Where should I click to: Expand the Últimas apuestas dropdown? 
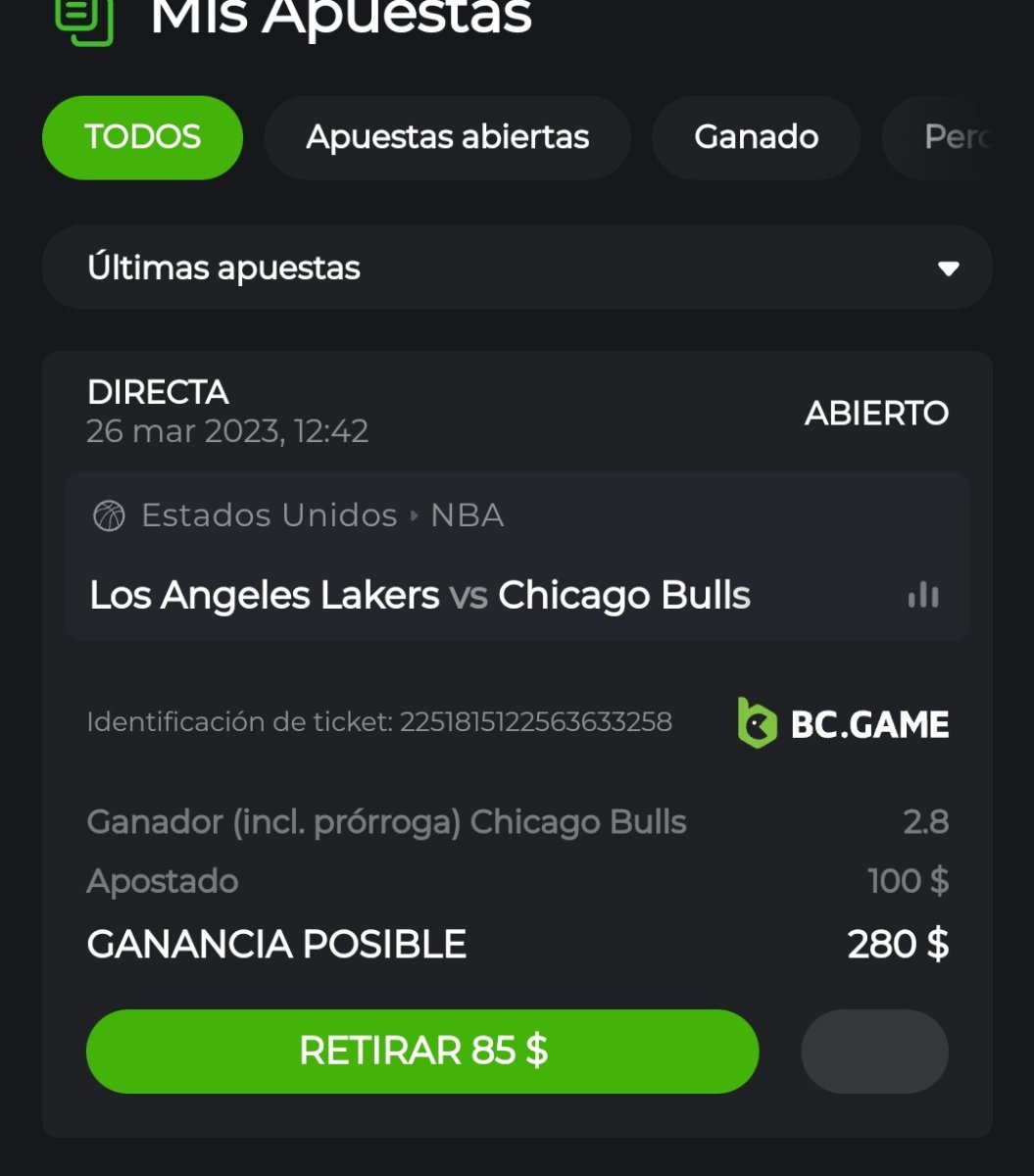click(x=517, y=268)
